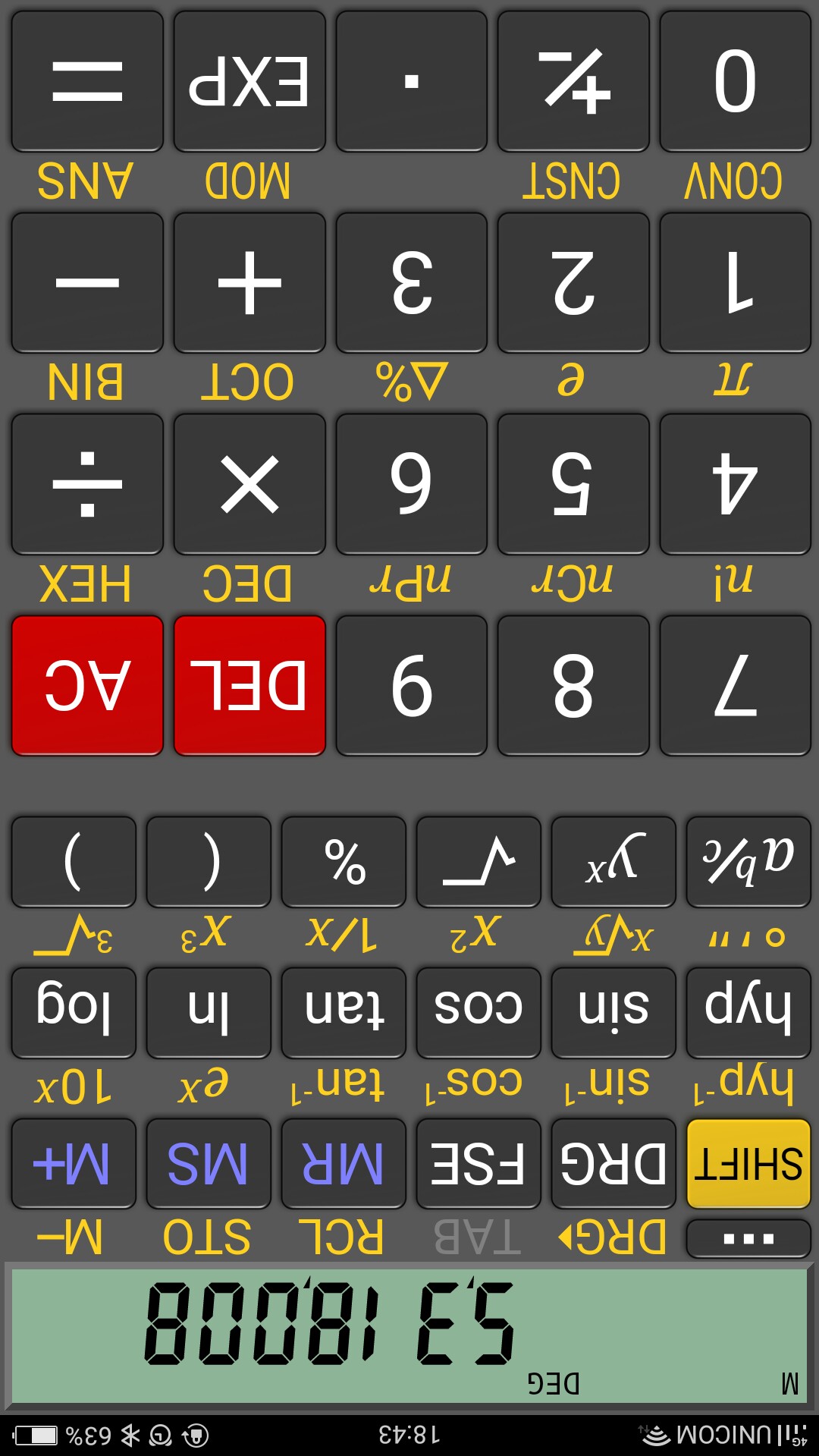This screenshot has width=819, height=1456.
Task: Tap the multiply operator key
Action: pos(249,484)
